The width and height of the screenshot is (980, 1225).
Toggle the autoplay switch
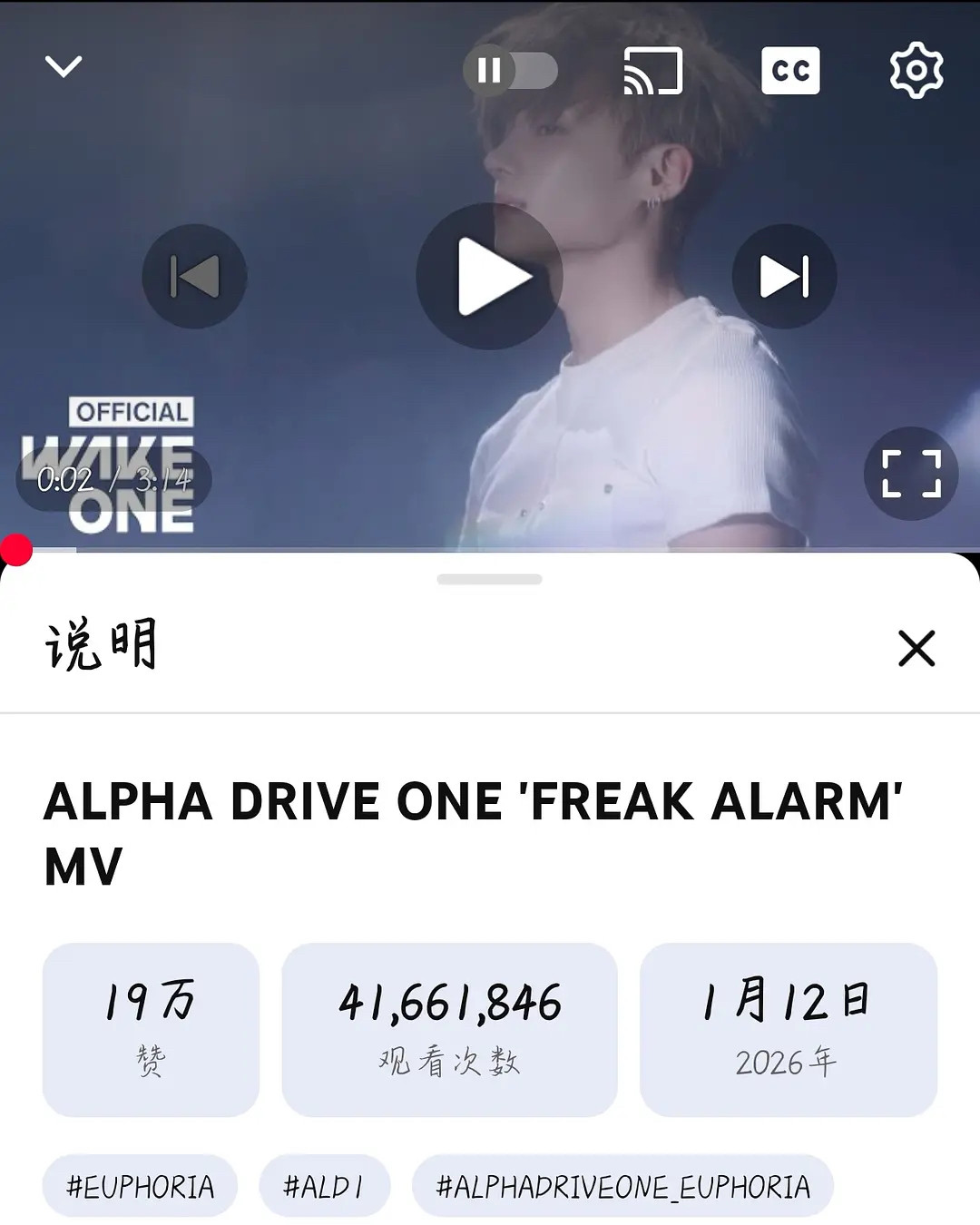[x=511, y=71]
